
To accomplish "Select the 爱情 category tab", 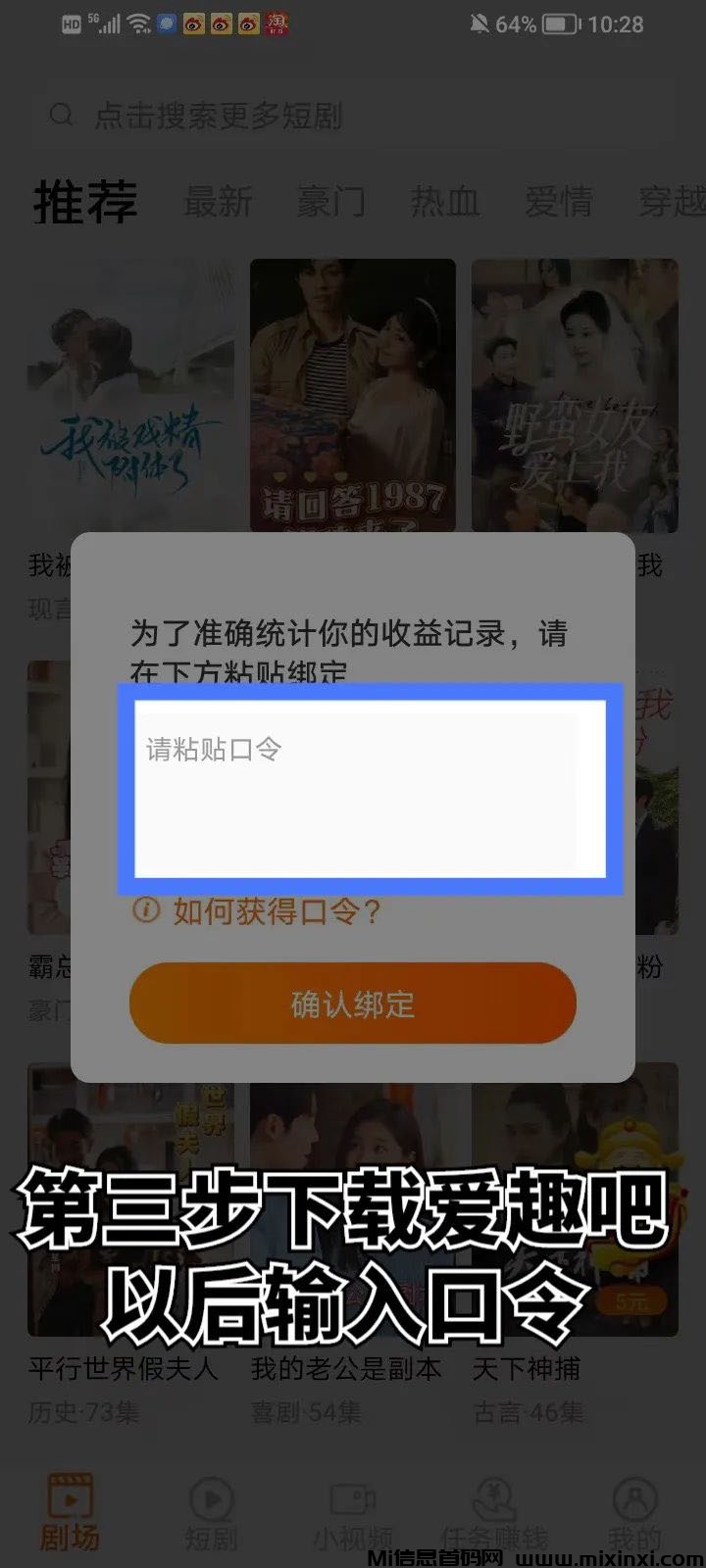I will (558, 203).
